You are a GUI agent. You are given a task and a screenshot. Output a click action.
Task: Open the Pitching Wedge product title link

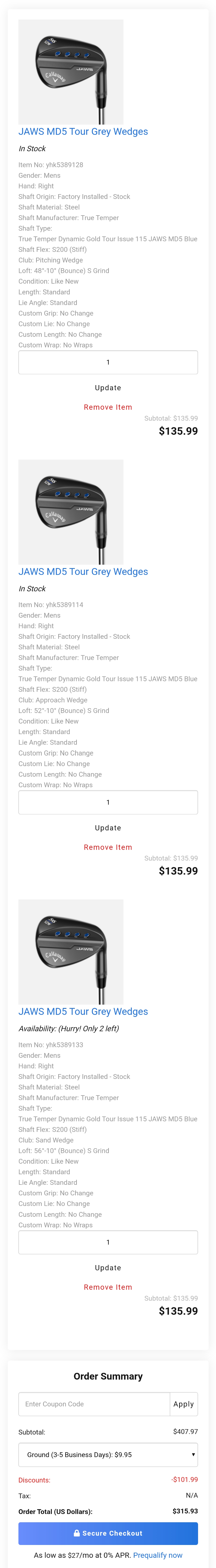coord(83,131)
